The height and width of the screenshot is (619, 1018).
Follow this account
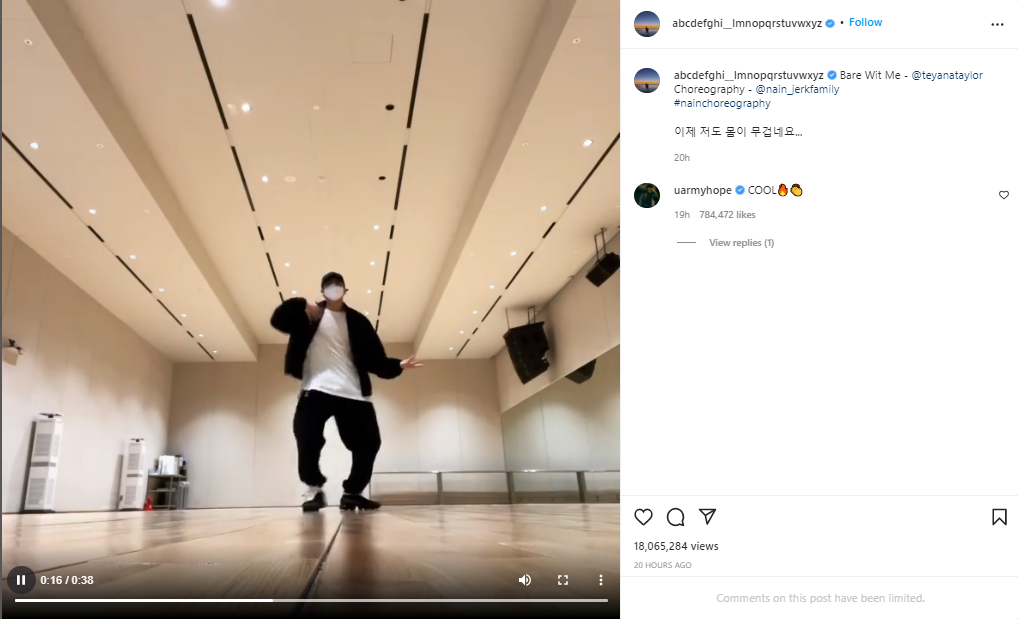pos(865,22)
